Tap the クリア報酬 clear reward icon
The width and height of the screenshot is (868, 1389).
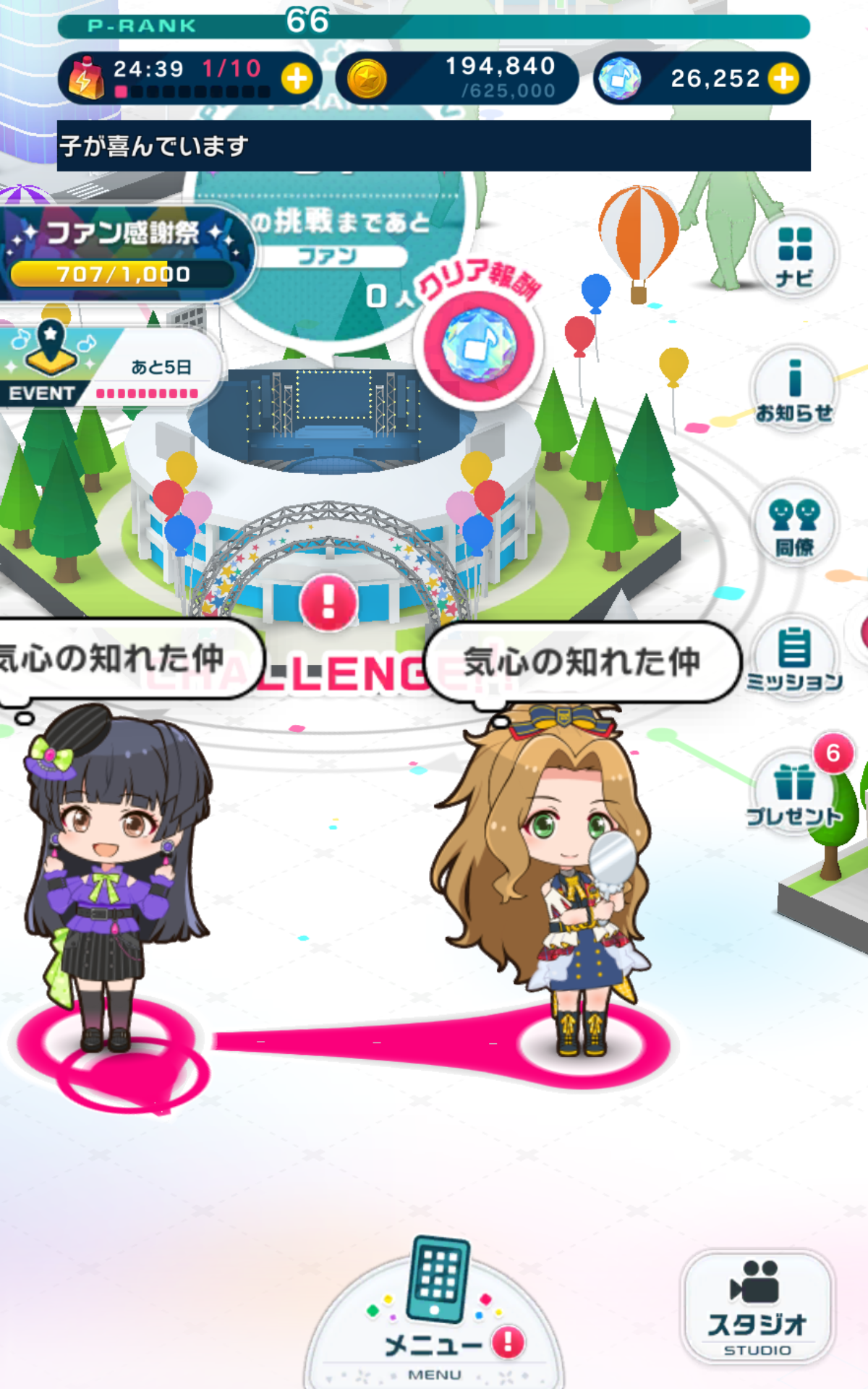(x=479, y=346)
